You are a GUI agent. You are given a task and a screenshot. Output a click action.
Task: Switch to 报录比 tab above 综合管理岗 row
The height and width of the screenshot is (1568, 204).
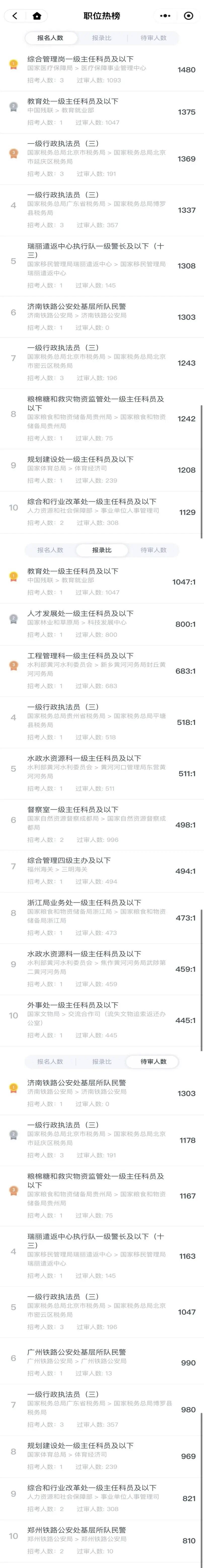[101, 38]
